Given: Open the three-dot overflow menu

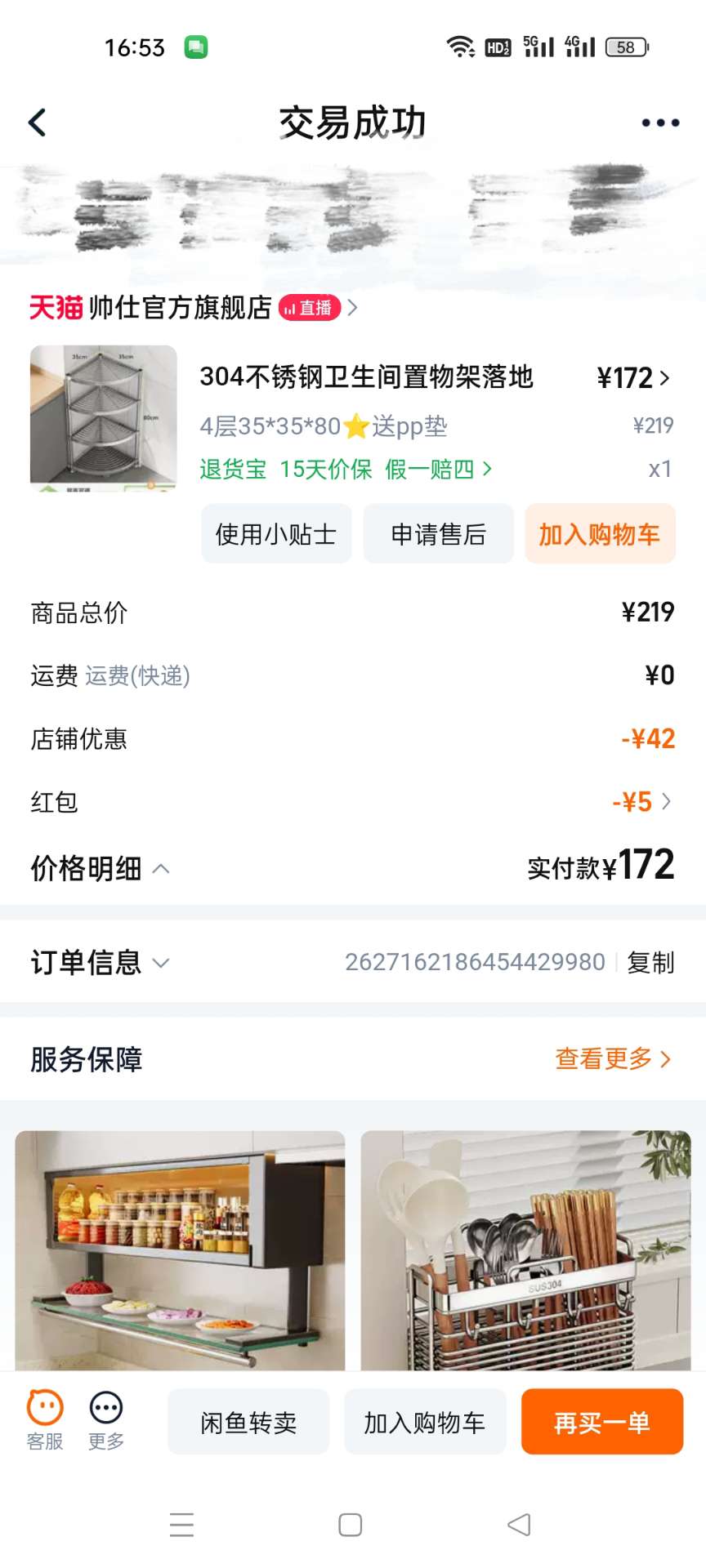Looking at the screenshot, I should pyautogui.click(x=659, y=123).
